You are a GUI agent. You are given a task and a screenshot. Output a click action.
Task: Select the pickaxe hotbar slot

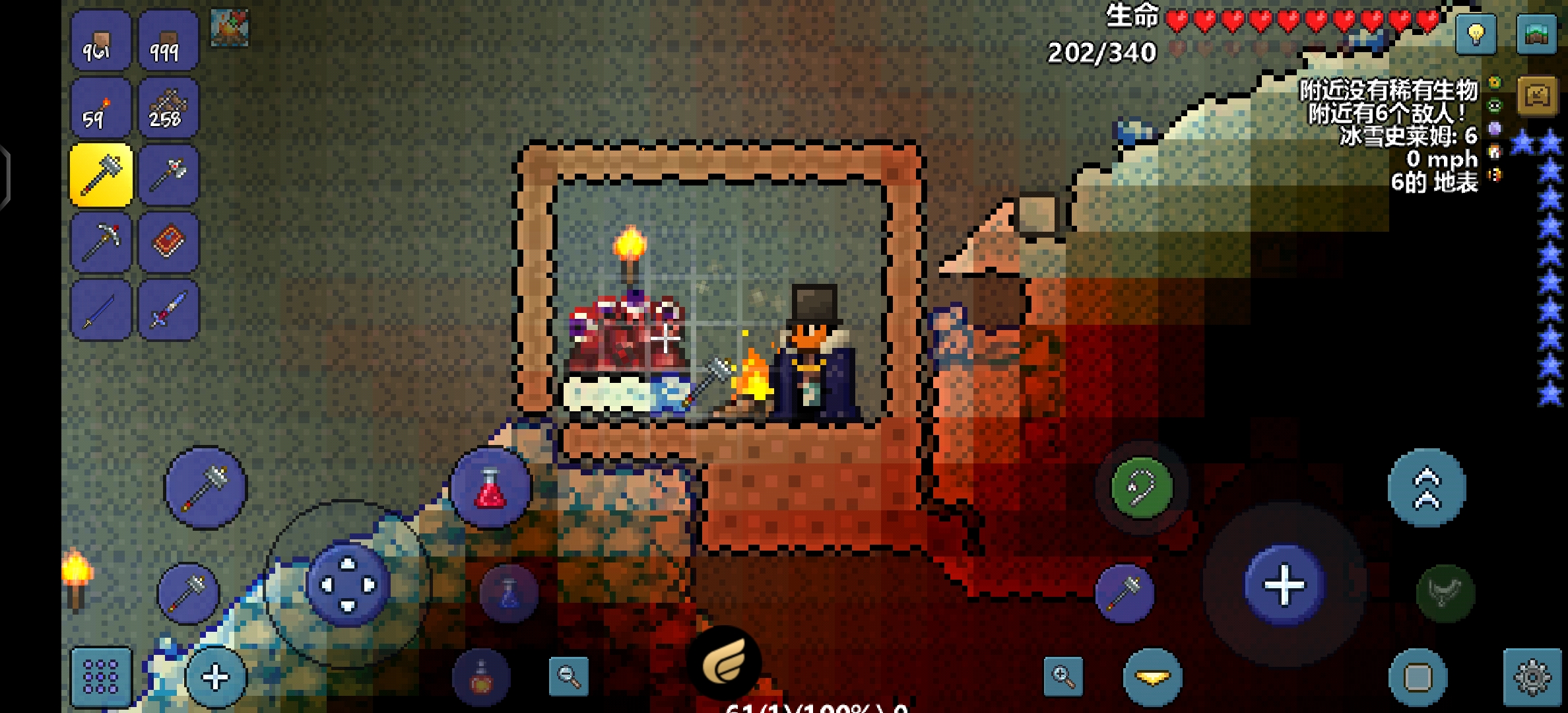[101, 242]
